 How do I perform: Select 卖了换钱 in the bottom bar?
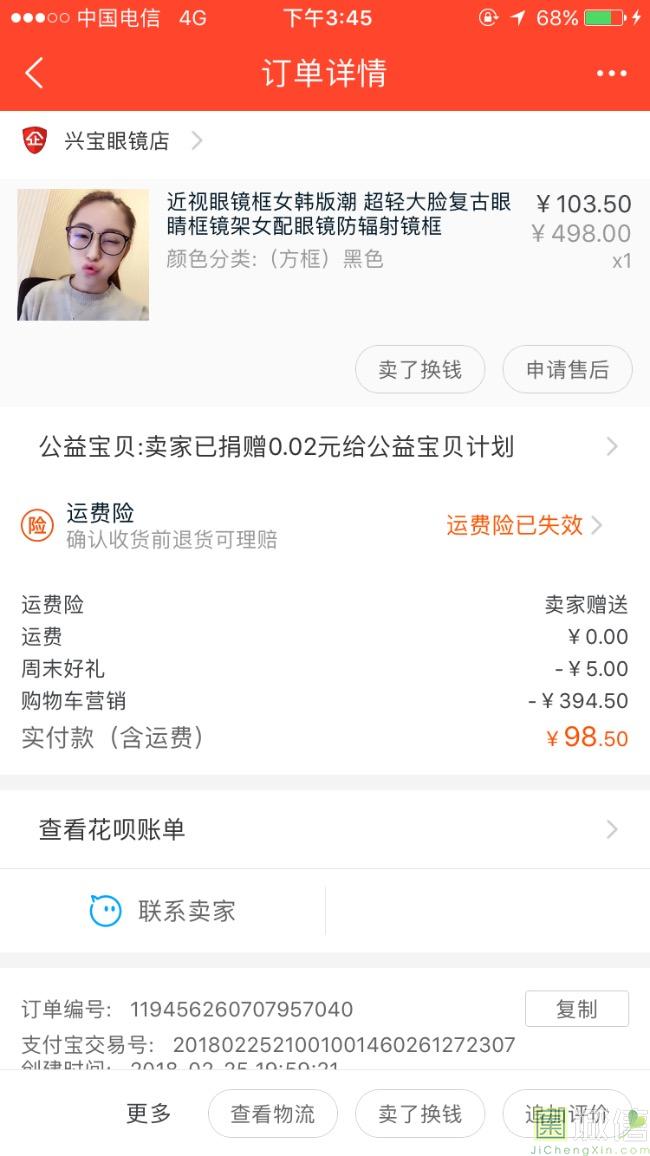coord(420,1114)
